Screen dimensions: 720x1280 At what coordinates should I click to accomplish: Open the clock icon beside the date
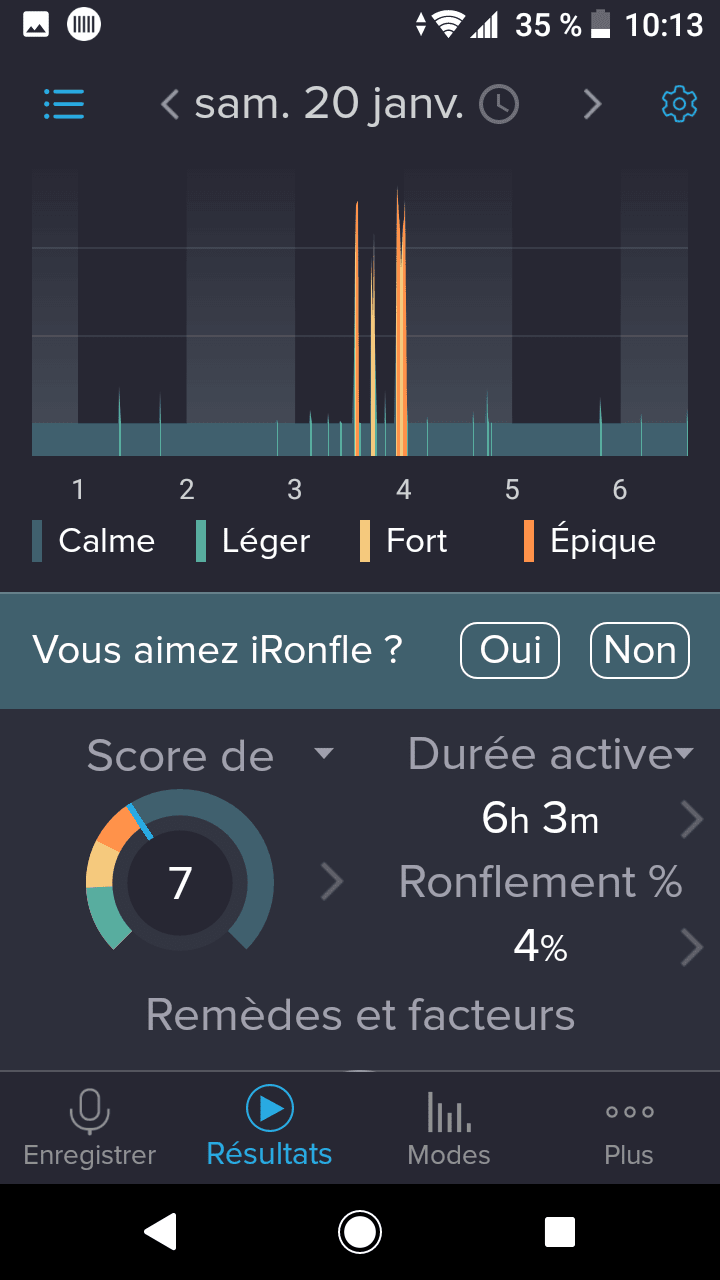(499, 104)
